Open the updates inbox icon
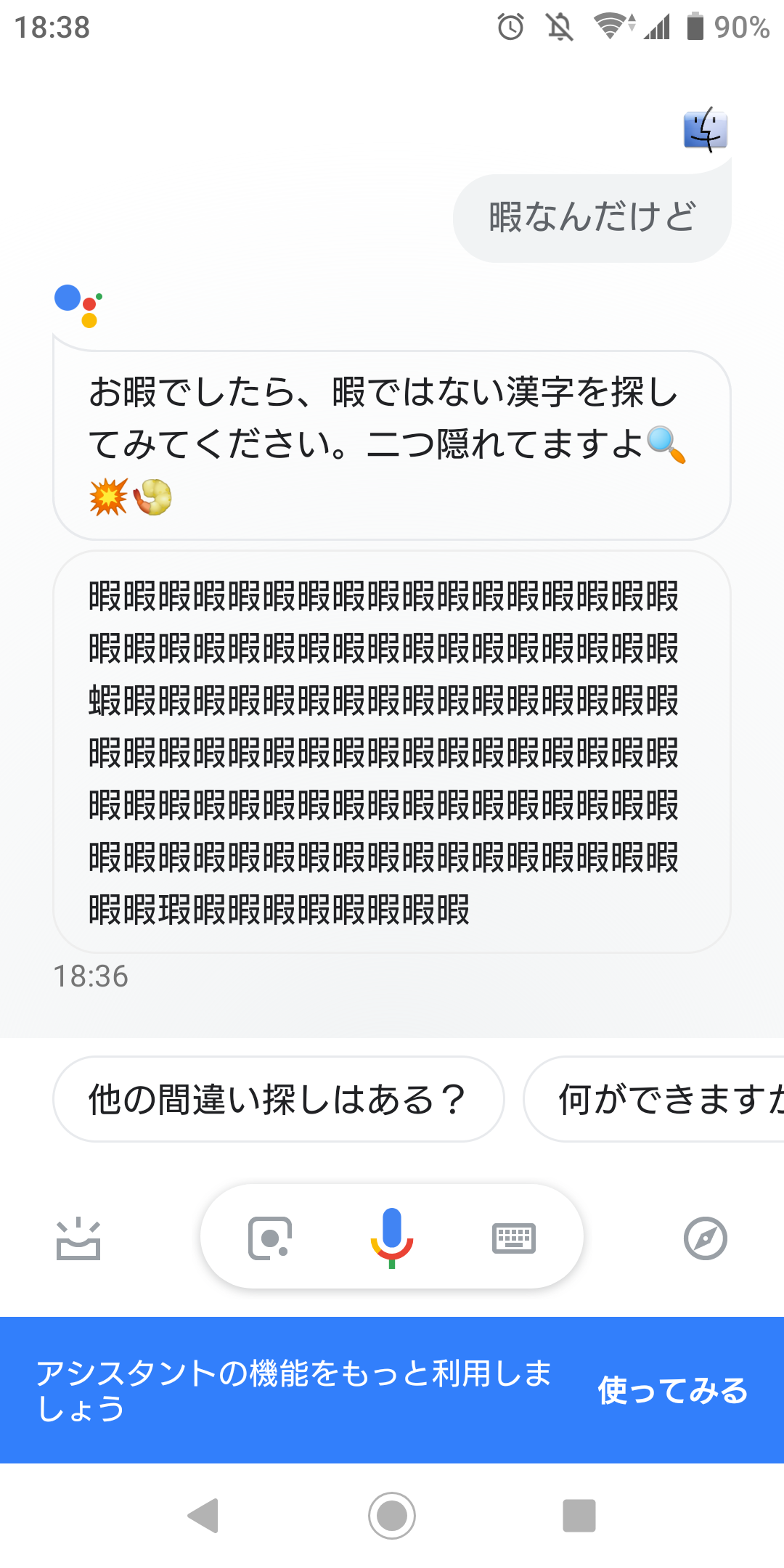 pos(78,1238)
